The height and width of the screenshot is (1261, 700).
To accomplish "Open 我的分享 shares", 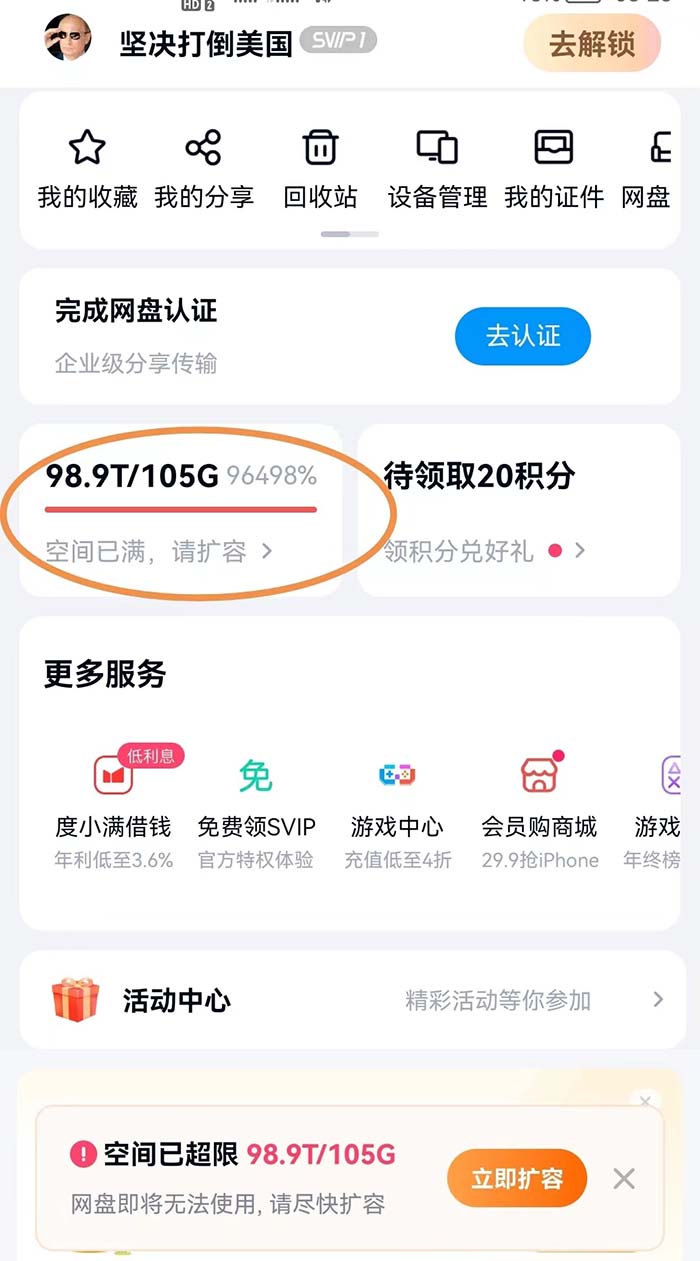I will [x=203, y=168].
